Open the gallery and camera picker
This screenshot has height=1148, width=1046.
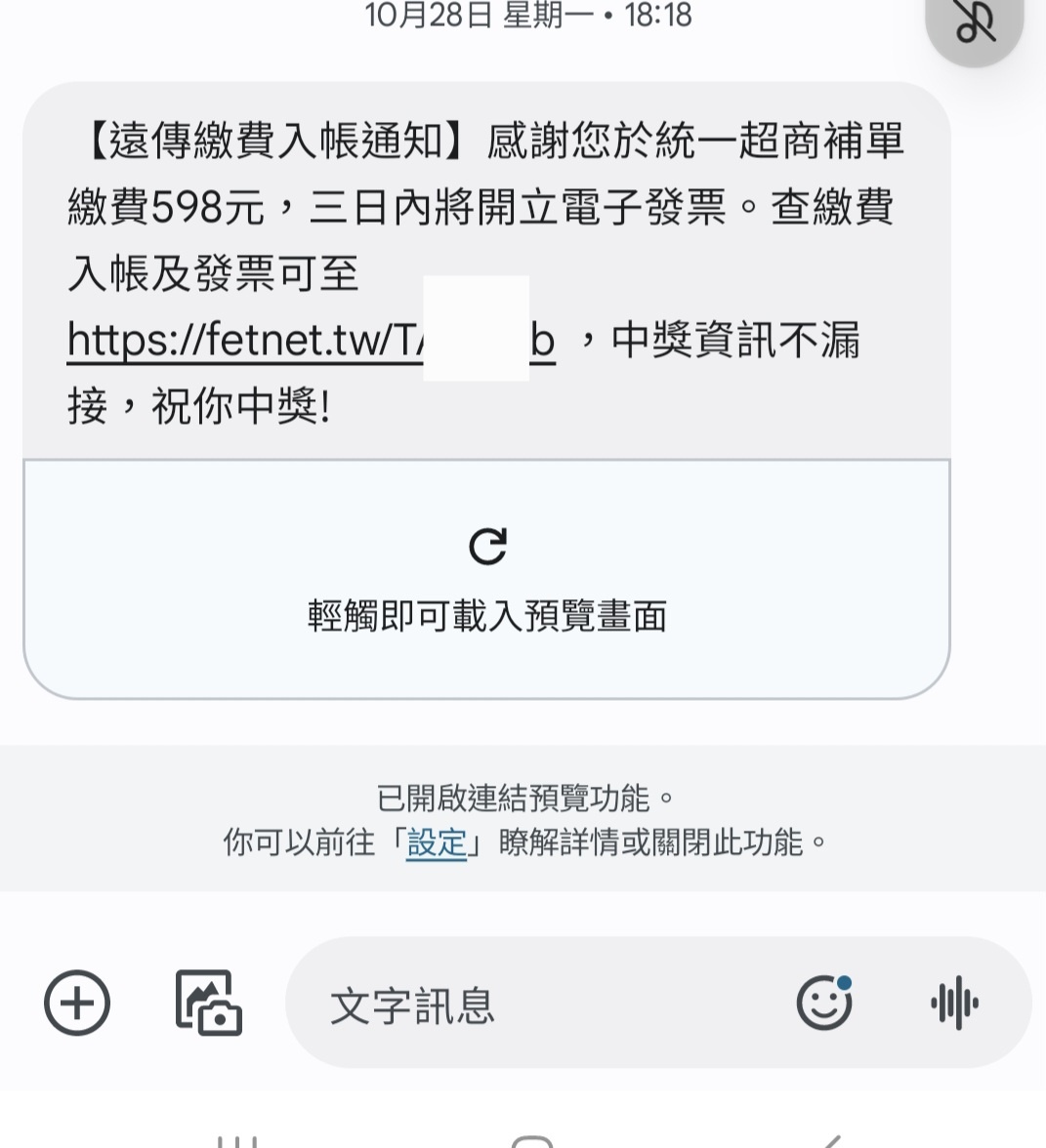click(208, 1003)
